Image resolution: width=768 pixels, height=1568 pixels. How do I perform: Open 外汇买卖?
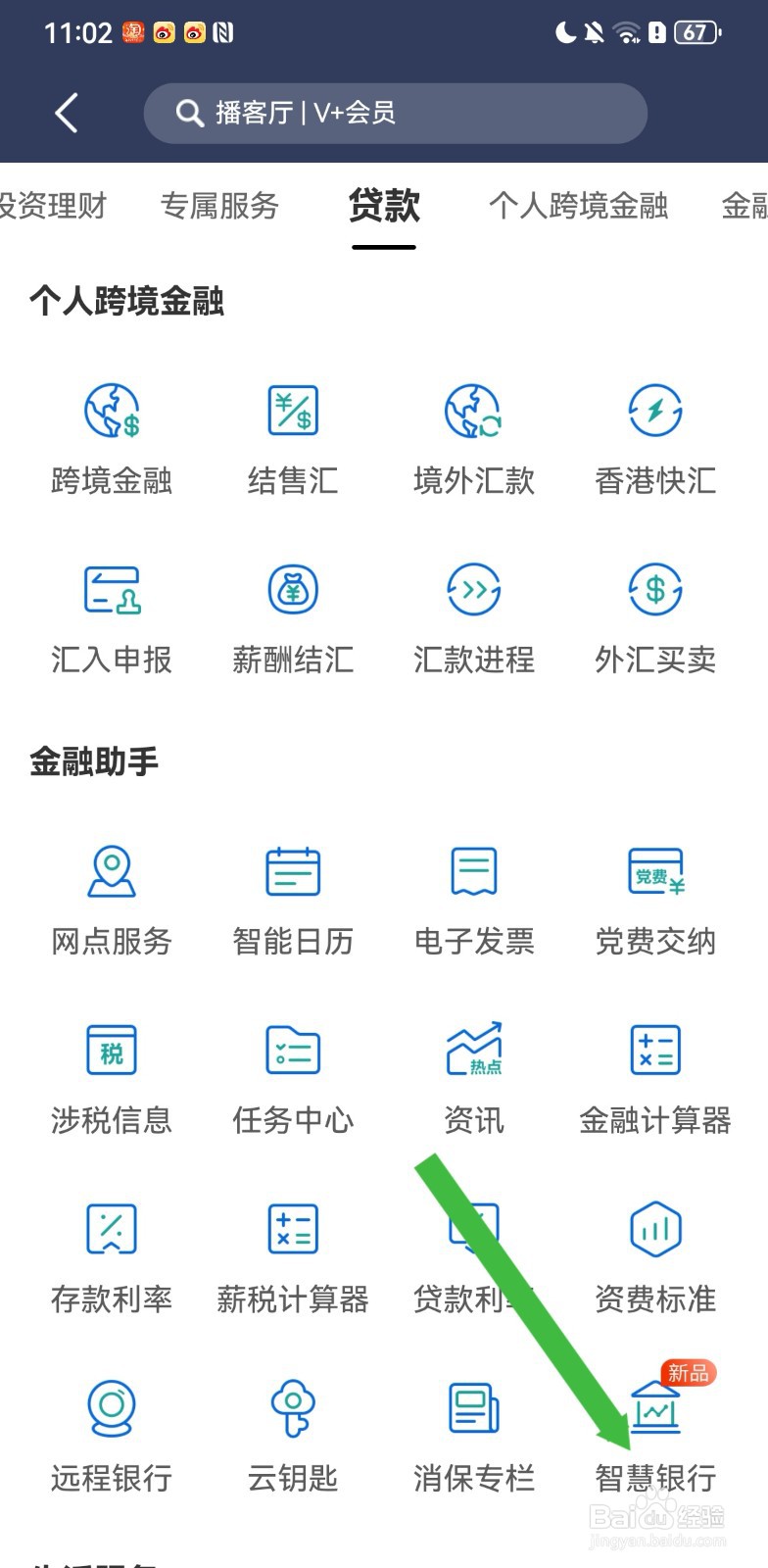tap(655, 619)
